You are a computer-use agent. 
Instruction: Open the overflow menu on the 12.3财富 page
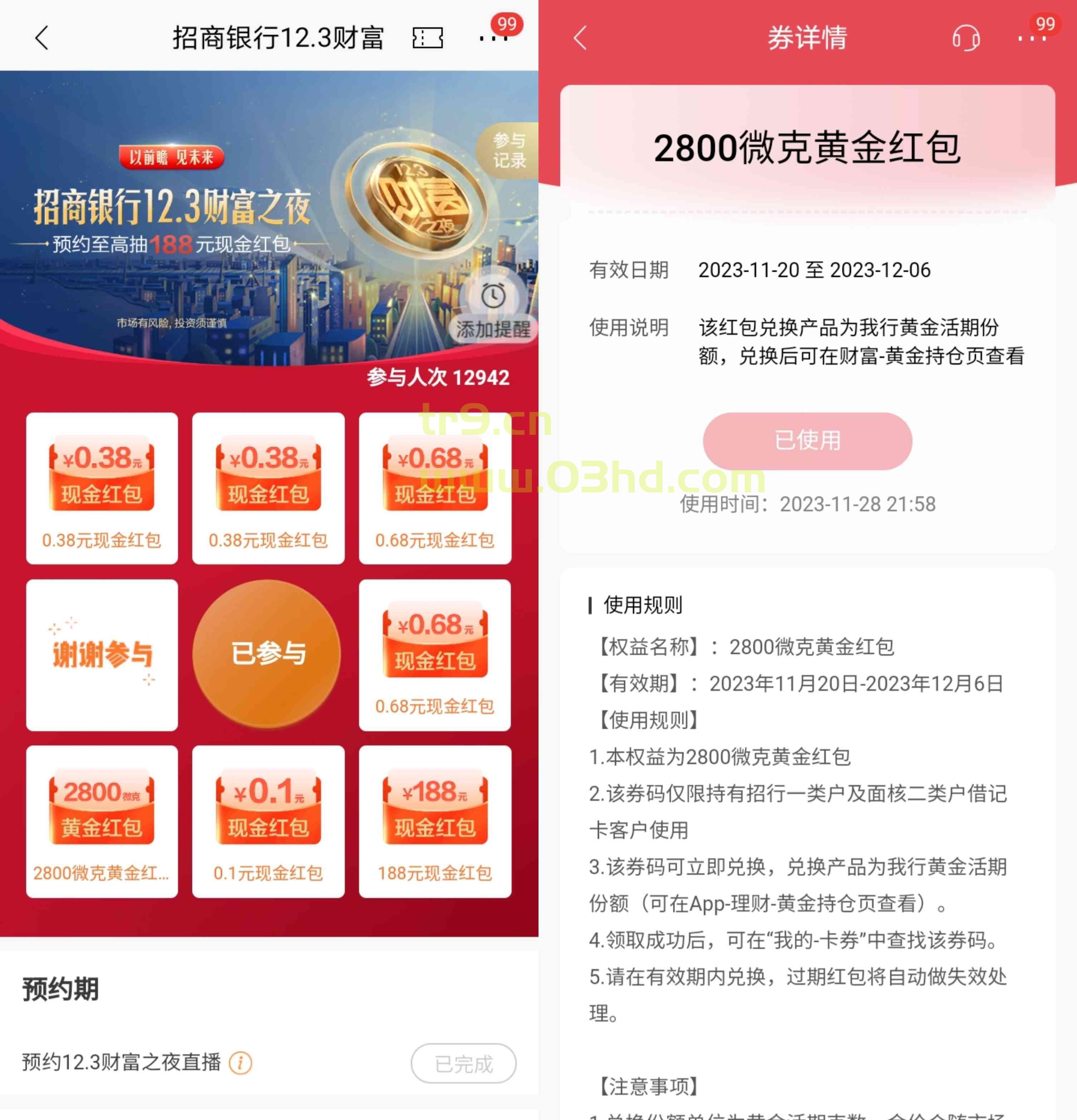point(493,38)
